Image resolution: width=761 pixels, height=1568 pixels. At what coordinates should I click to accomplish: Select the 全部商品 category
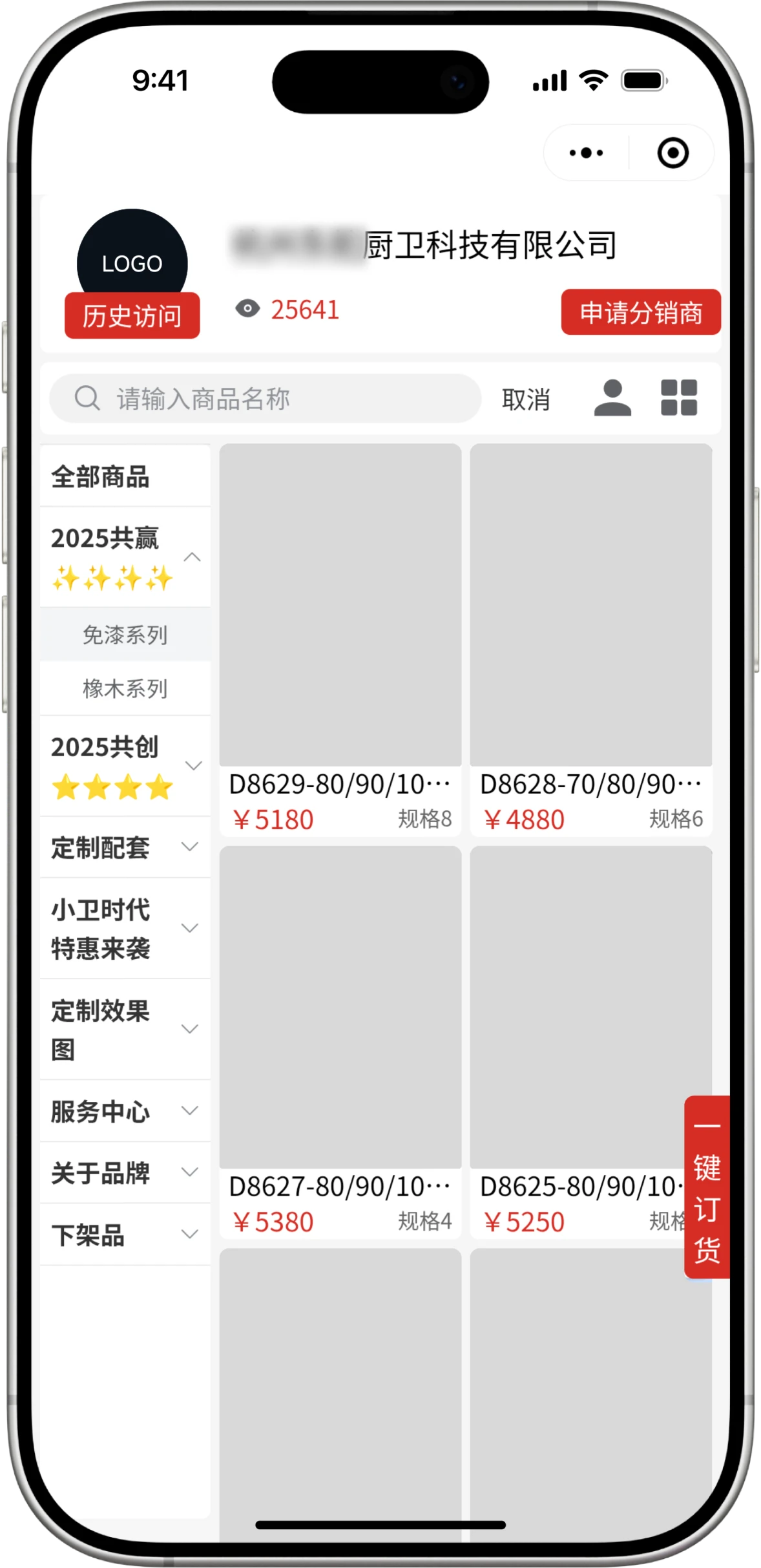click(100, 476)
